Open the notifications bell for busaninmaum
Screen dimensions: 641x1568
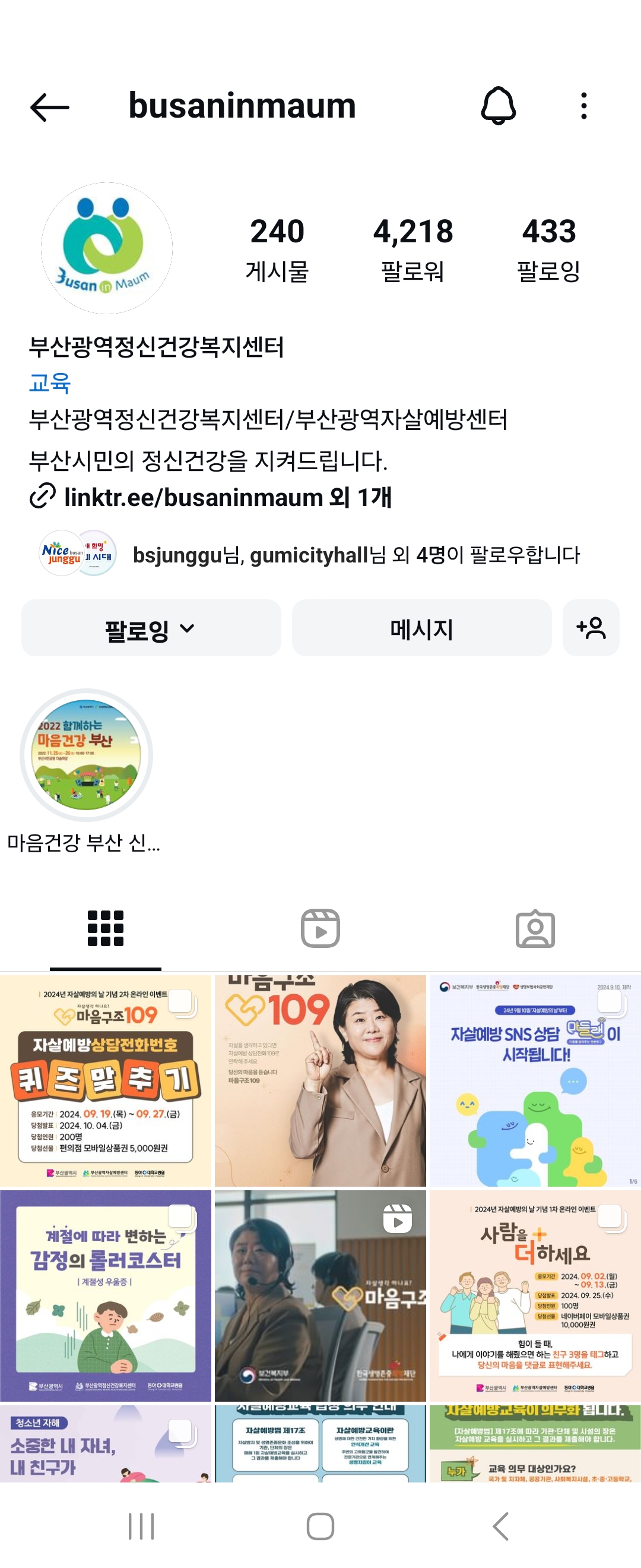pyautogui.click(x=498, y=106)
